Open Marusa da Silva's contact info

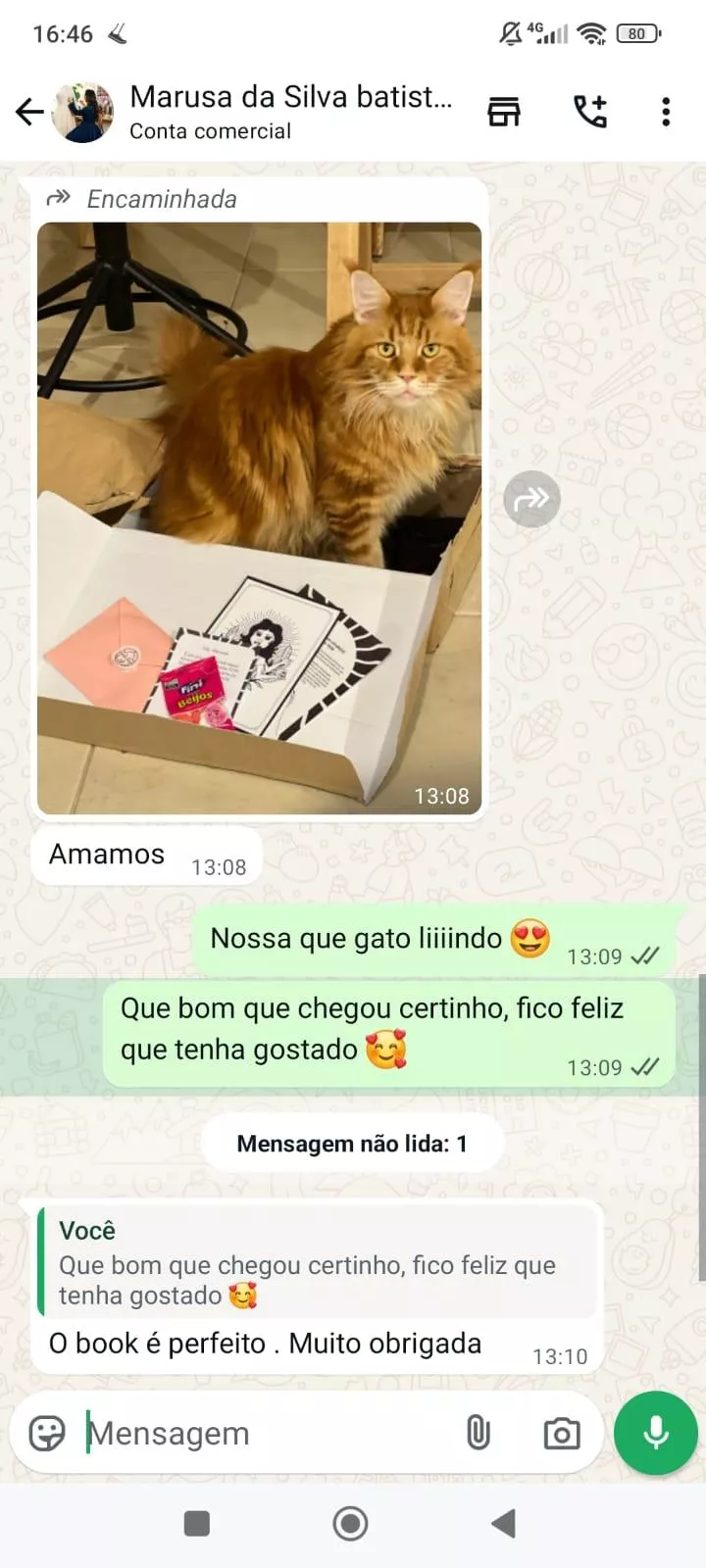click(290, 112)
